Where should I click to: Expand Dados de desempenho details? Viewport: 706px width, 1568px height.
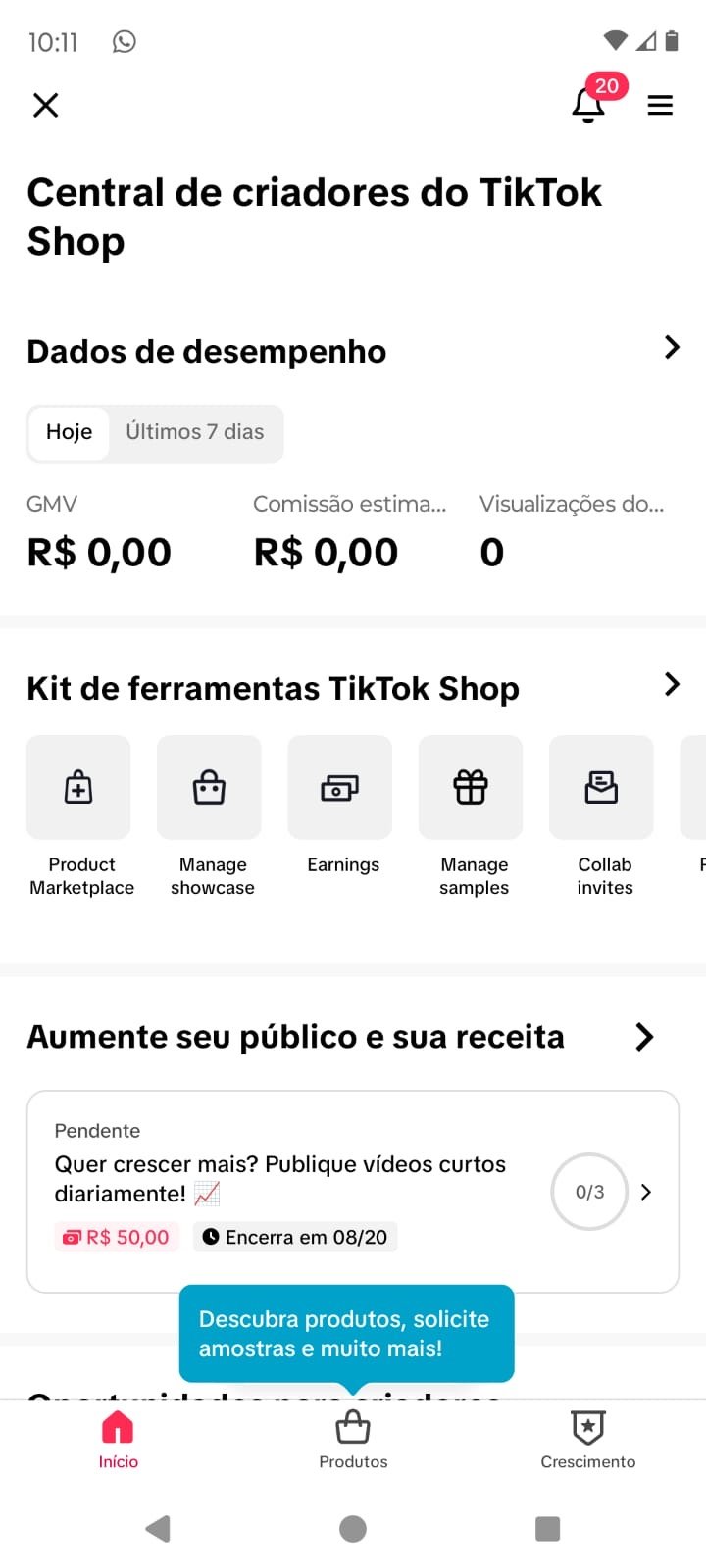coord(672,347)
